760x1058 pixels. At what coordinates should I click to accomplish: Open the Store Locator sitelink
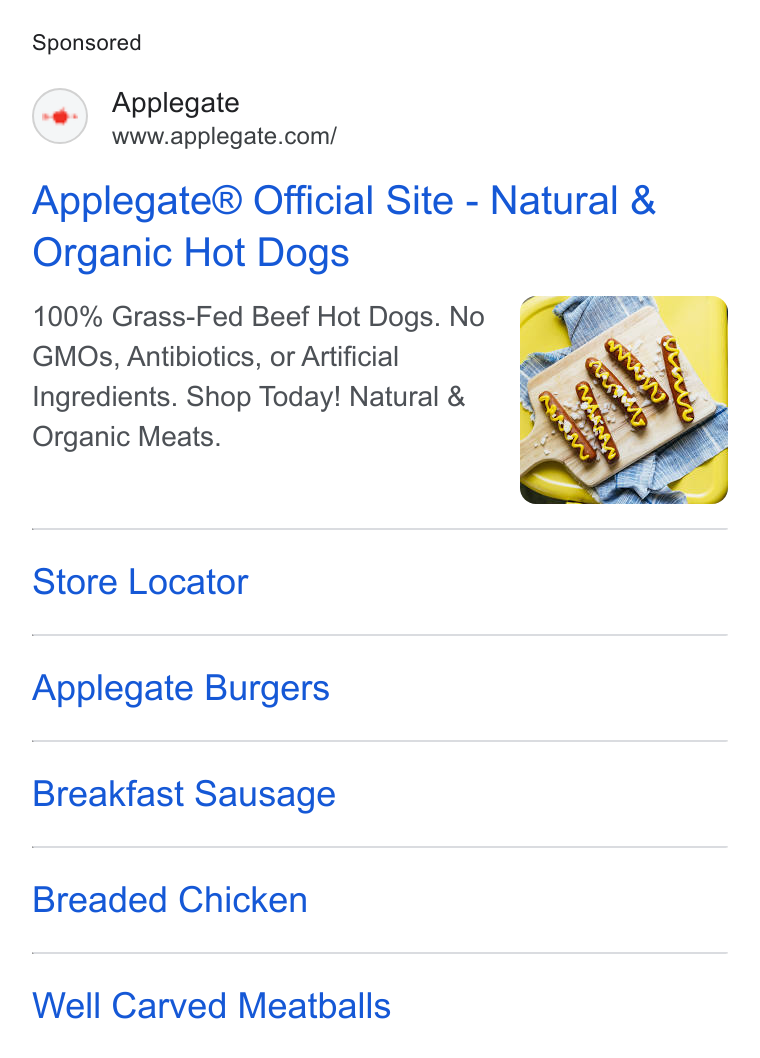click(140, 582)
